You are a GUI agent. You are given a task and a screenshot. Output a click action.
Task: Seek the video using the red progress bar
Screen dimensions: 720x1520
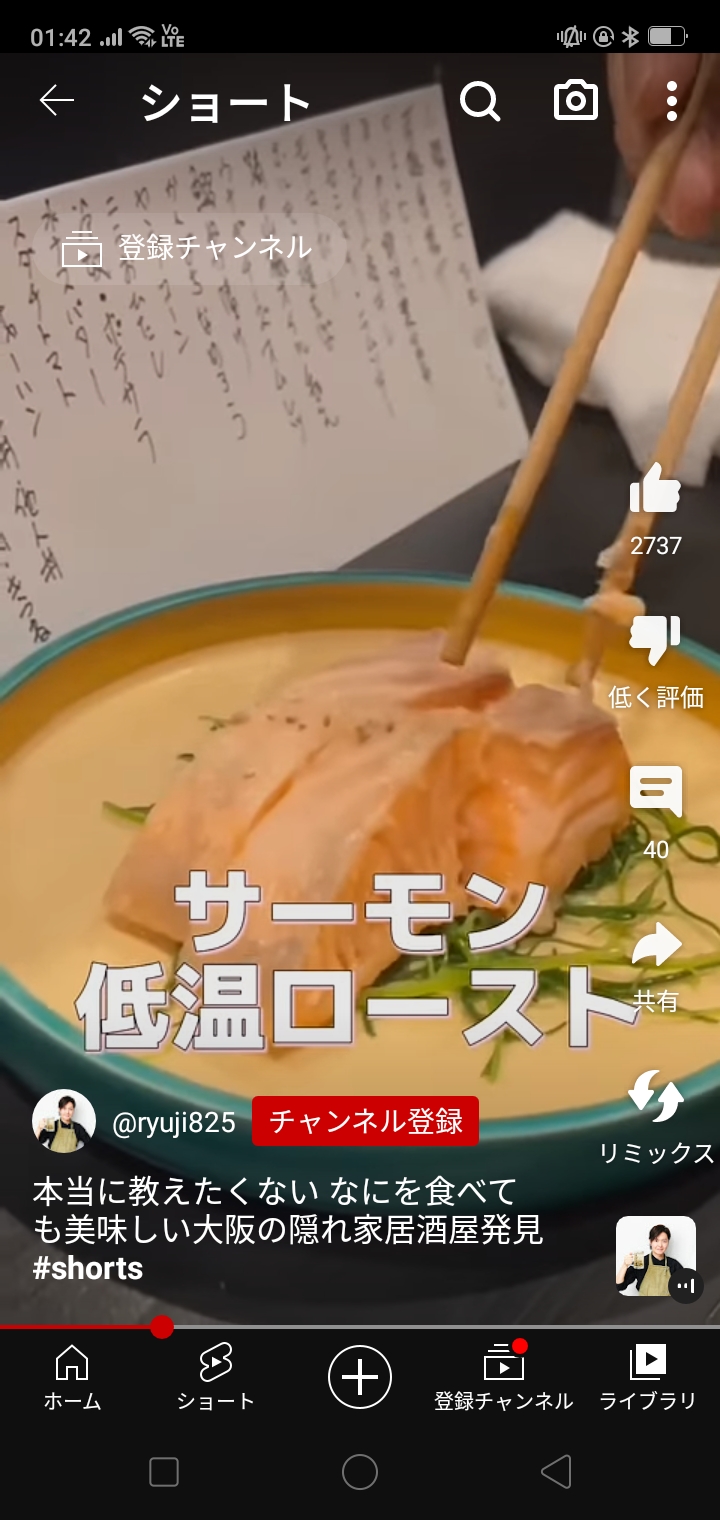(x=162, y=1327)
